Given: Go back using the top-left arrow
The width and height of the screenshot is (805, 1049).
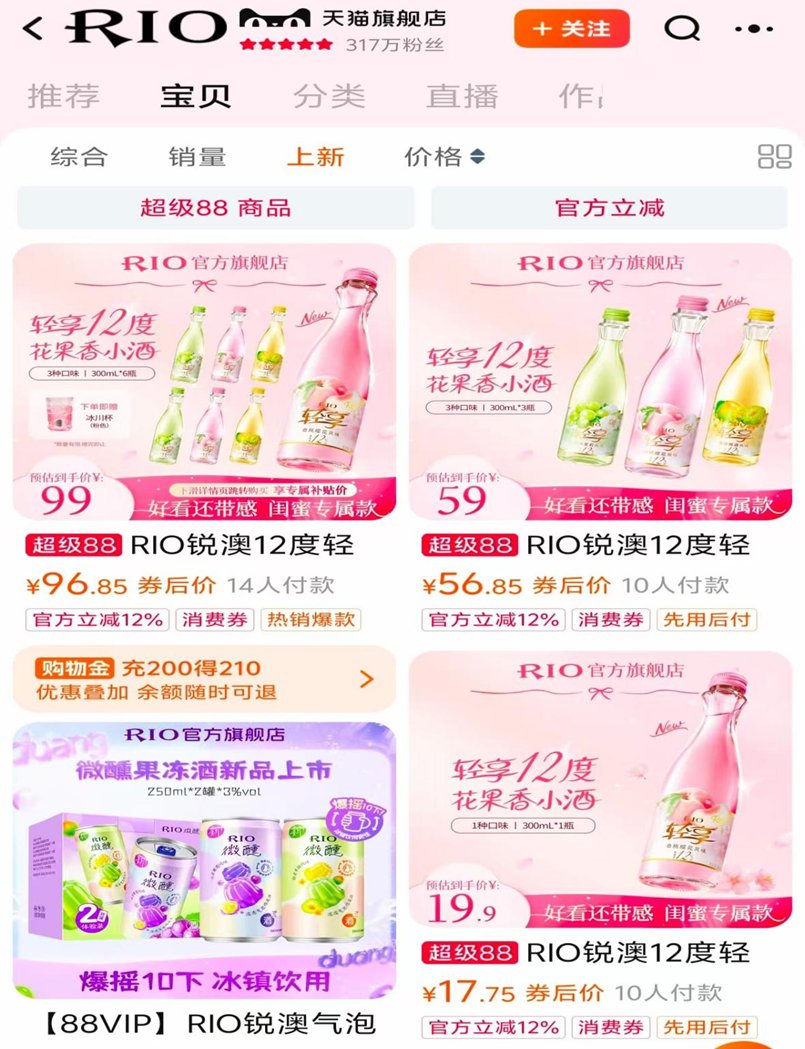Looking at the screenshot, I should [x=33, y=29].
